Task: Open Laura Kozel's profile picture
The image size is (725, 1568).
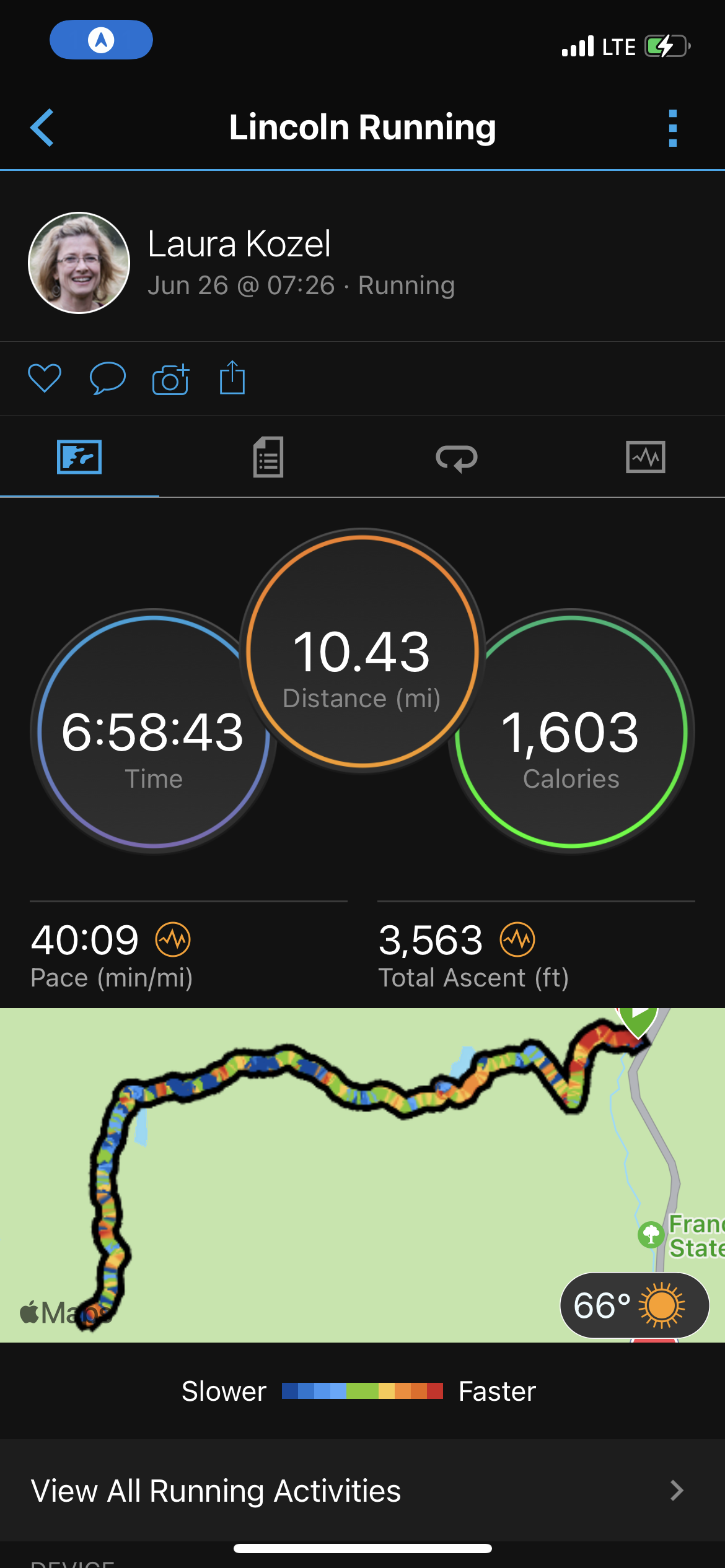Action: point(79,263)
